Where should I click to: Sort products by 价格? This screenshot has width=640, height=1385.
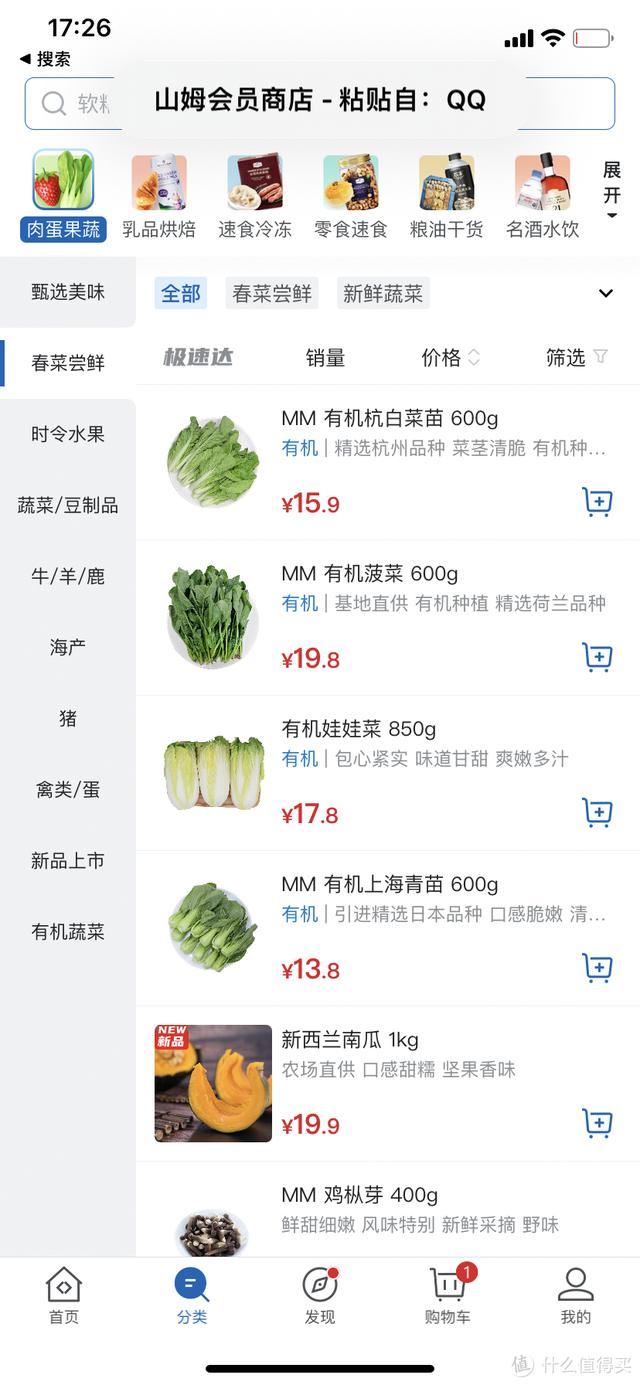coord(450,357)
